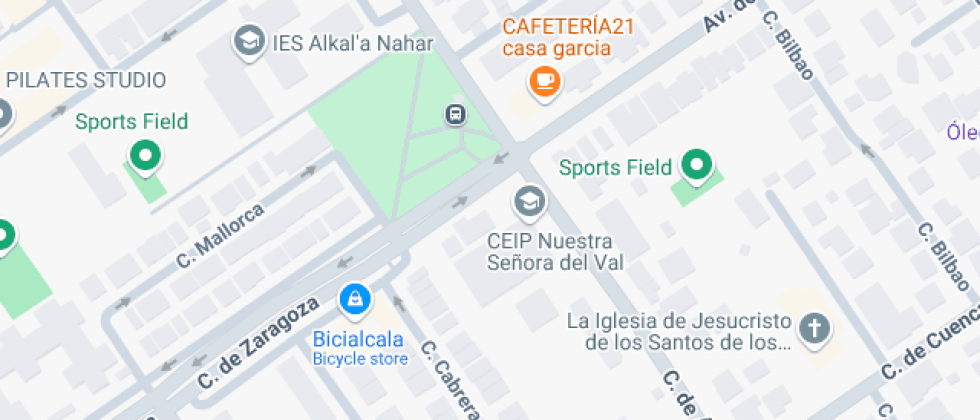
Task: Tap the IES Alkal'a Nahar school pin
Action: tap(247, 42)
